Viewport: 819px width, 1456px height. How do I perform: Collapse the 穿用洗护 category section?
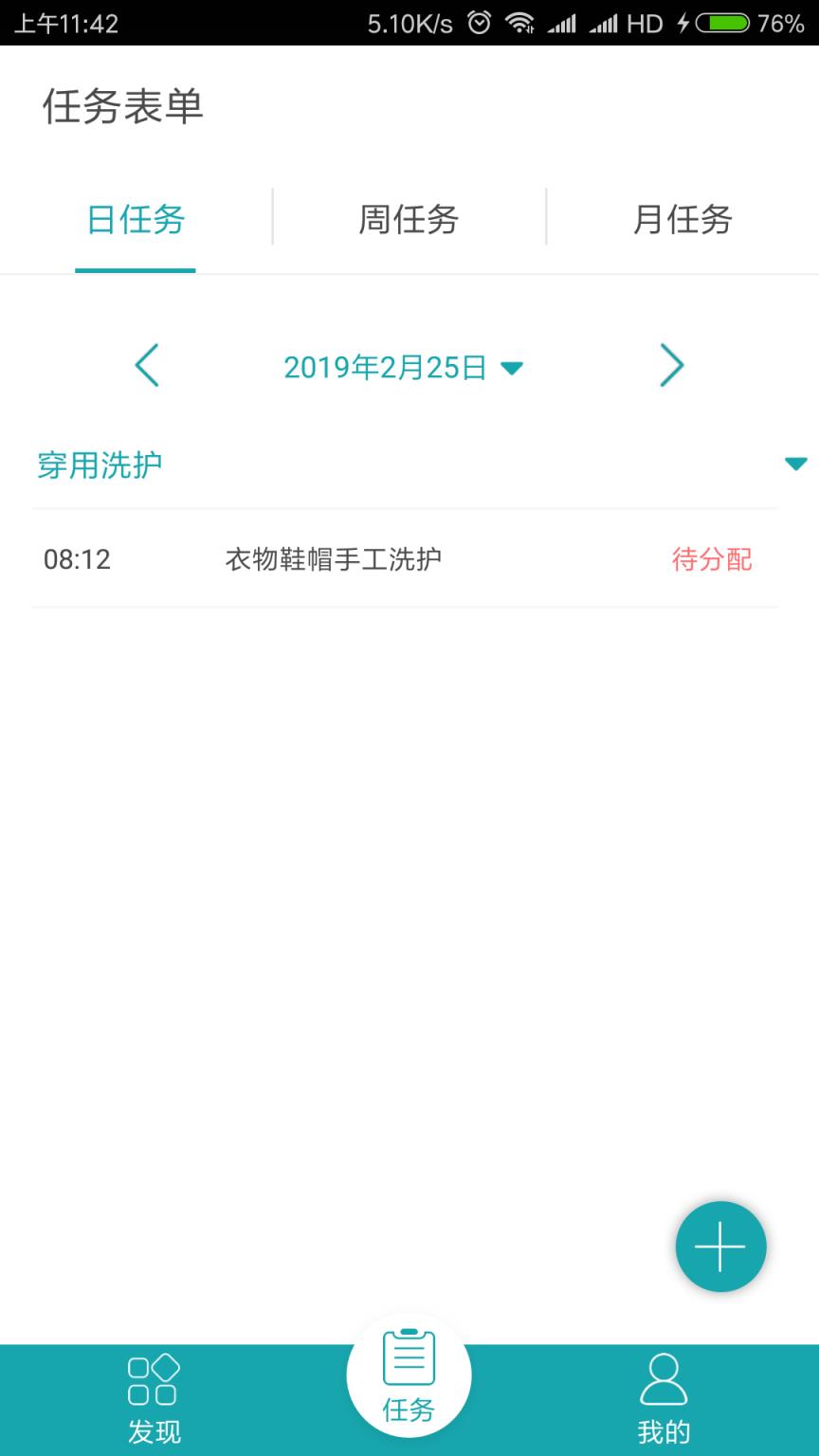tap(796, 464)
